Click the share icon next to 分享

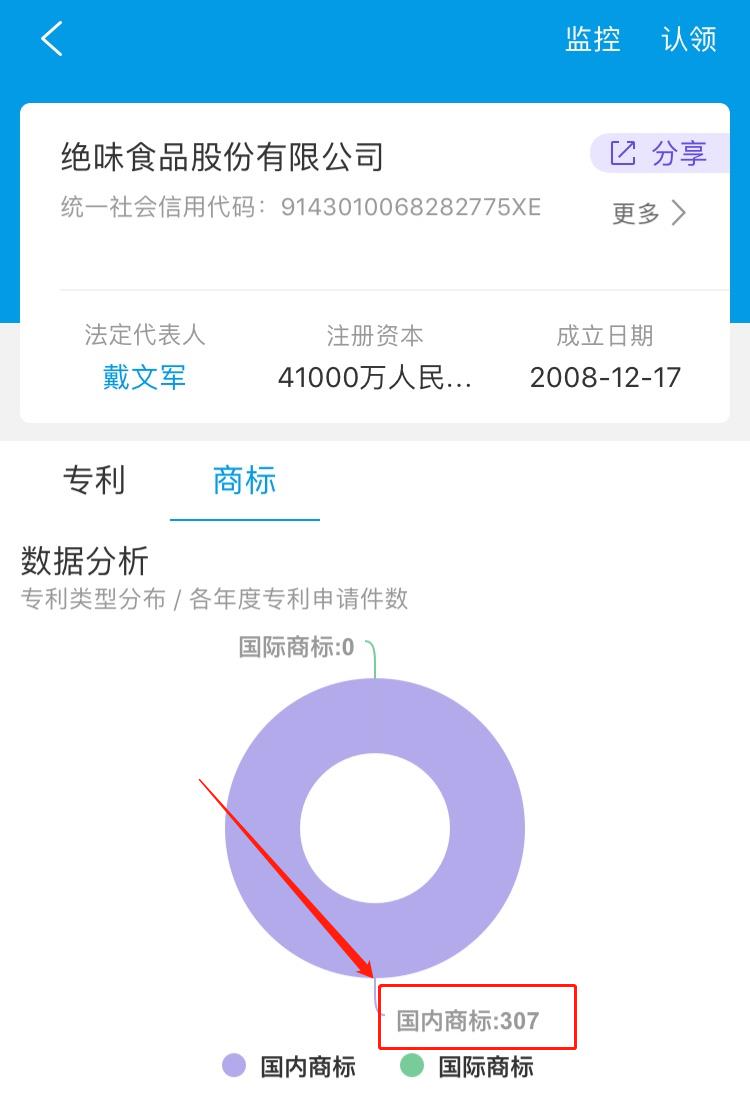[x=624, y=152]
